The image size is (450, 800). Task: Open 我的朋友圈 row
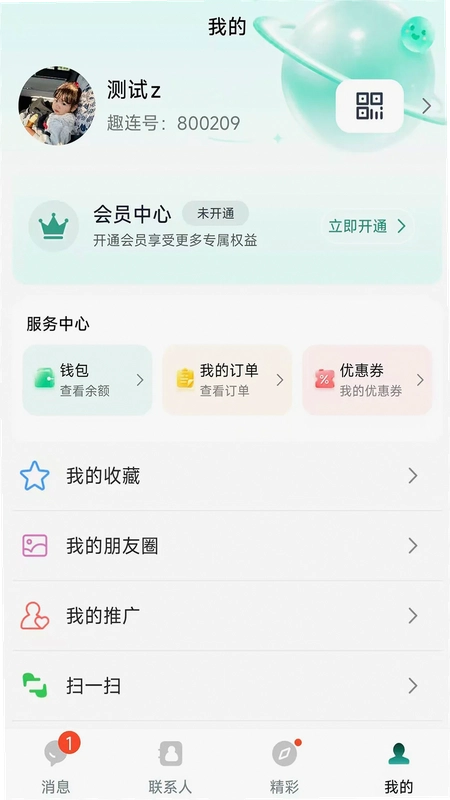pyautogui.click(x=227, y=546)
